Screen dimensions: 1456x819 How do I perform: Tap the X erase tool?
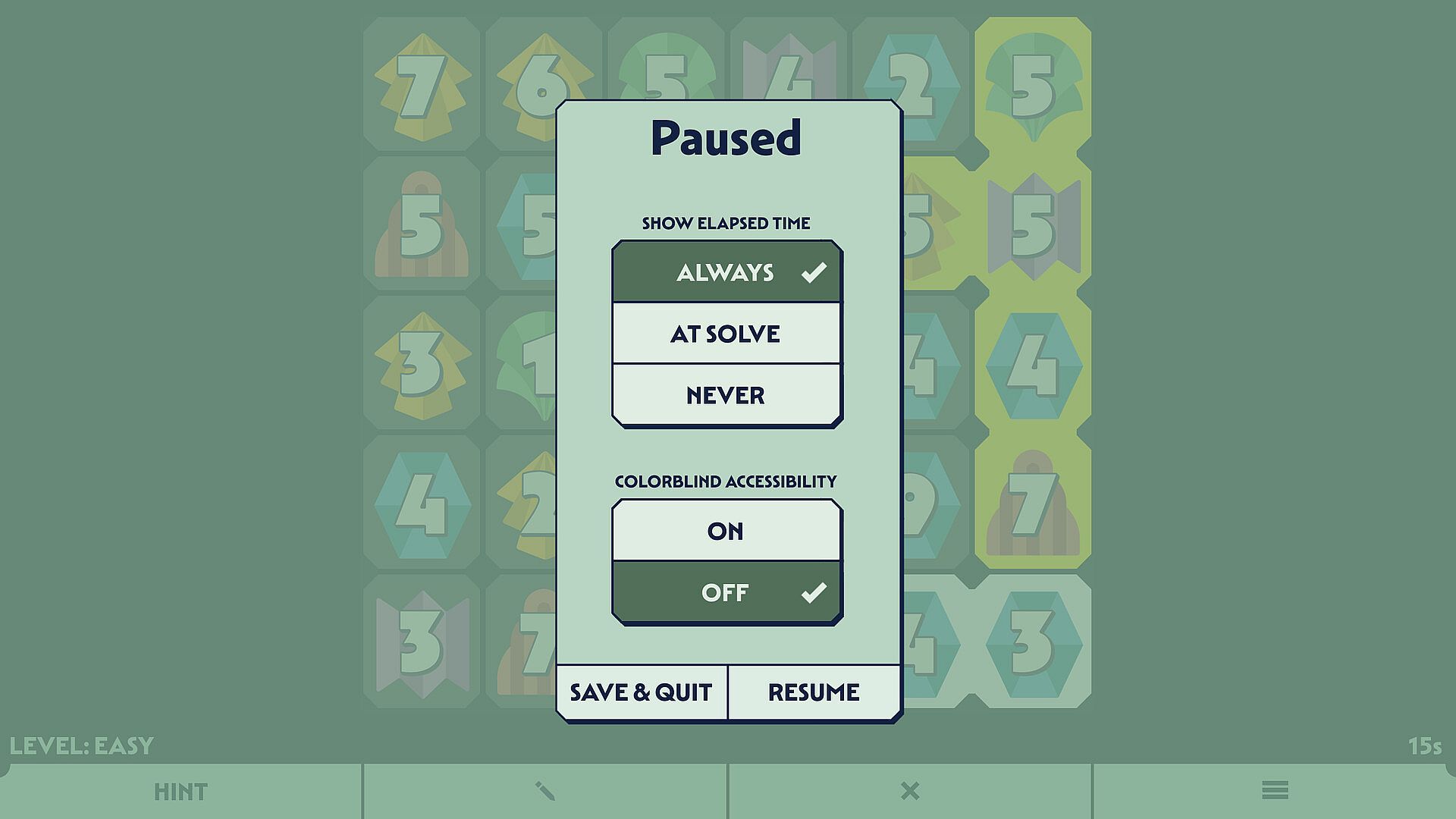(909, 792)
